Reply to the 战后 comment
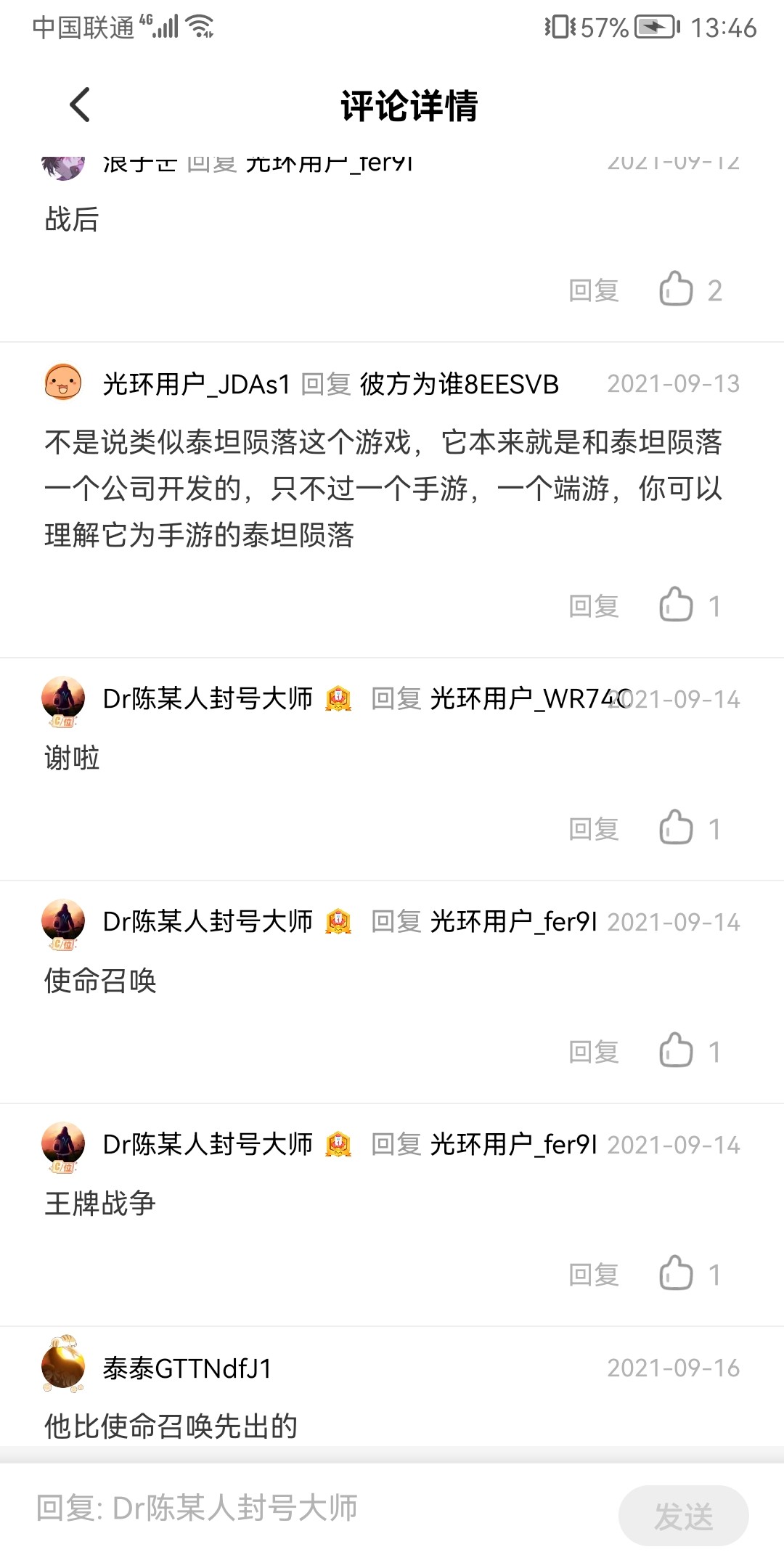Viewport: 784px width, 1568px height. point(593,290)
